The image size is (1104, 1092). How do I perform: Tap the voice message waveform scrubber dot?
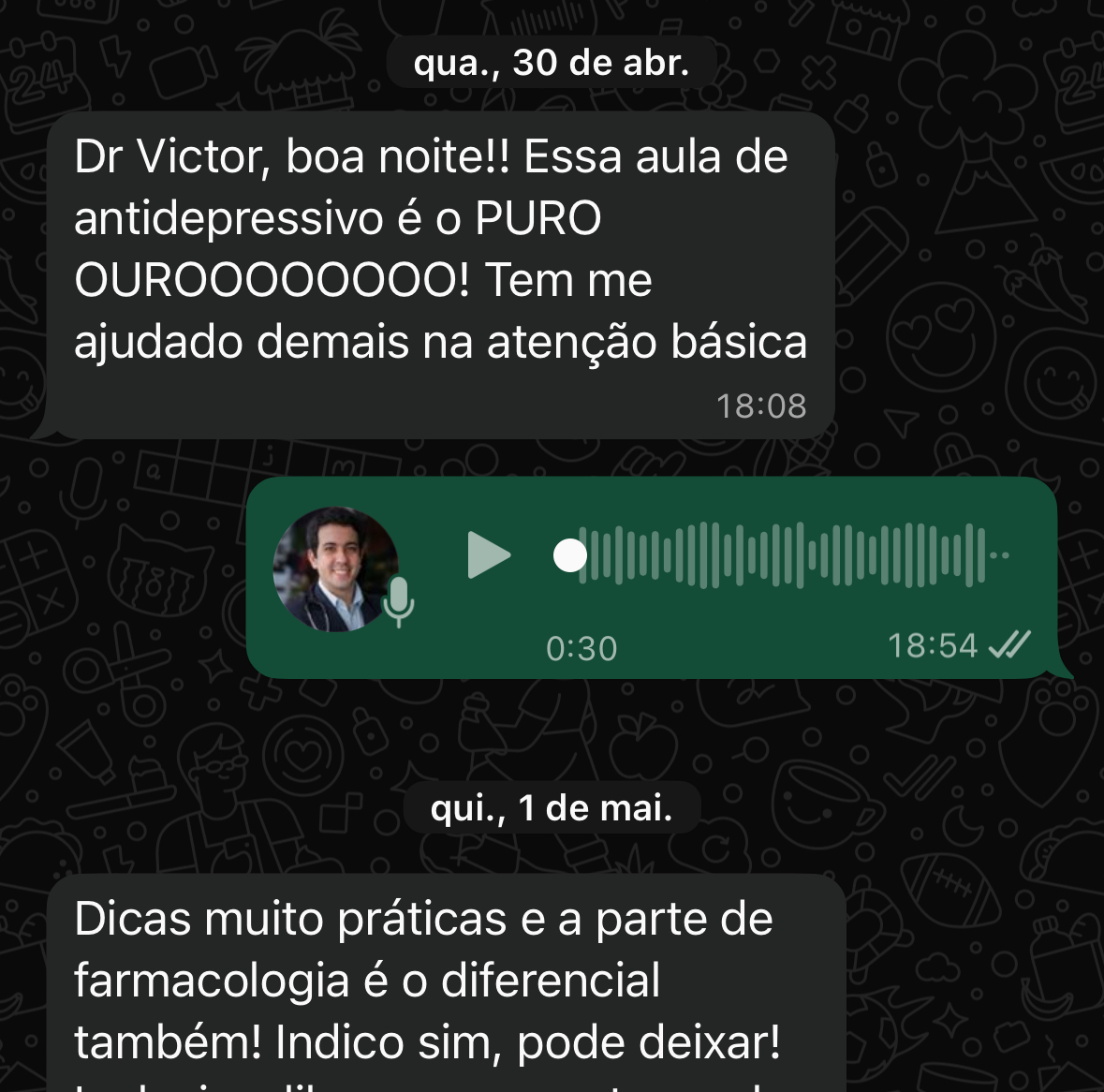[569, 555]
